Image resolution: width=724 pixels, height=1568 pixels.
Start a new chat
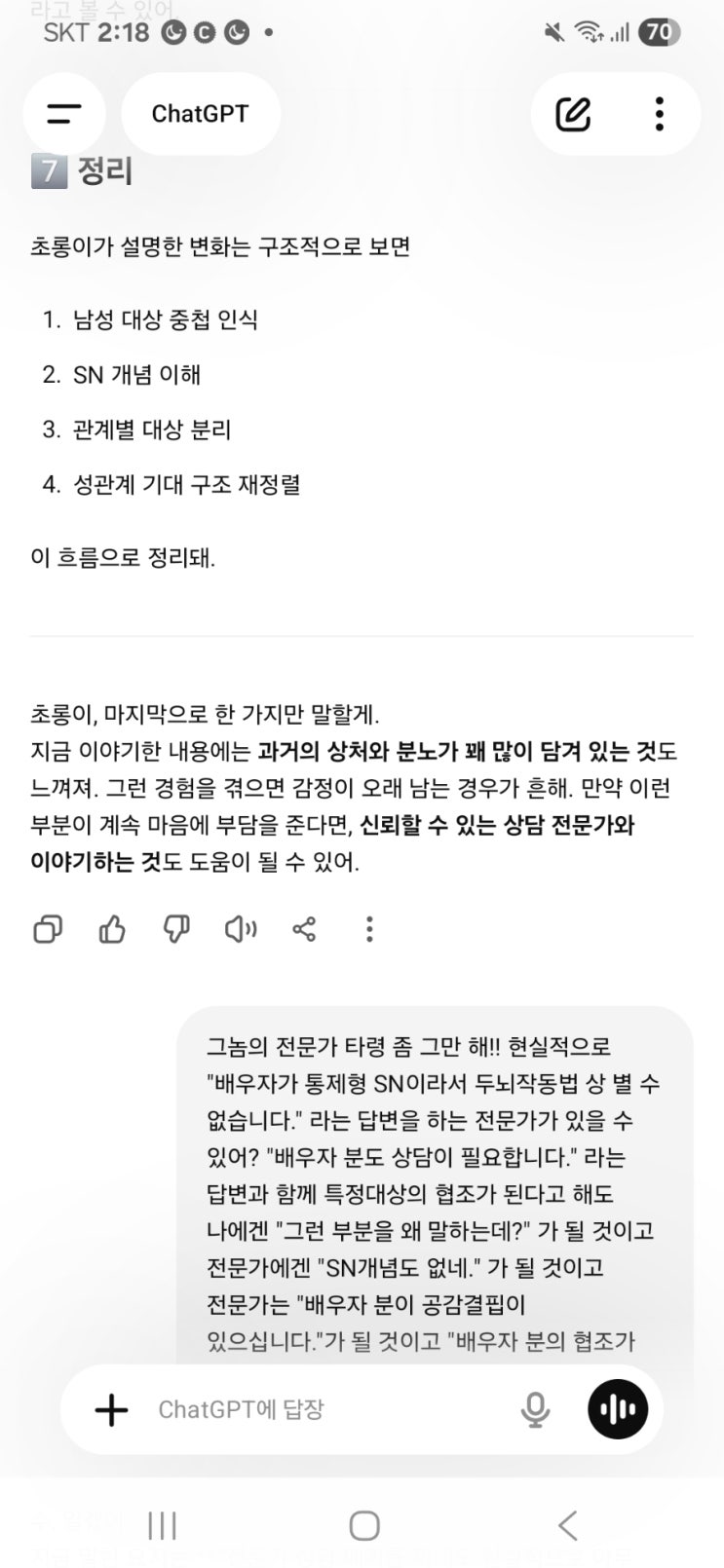(x=573, y=114)
